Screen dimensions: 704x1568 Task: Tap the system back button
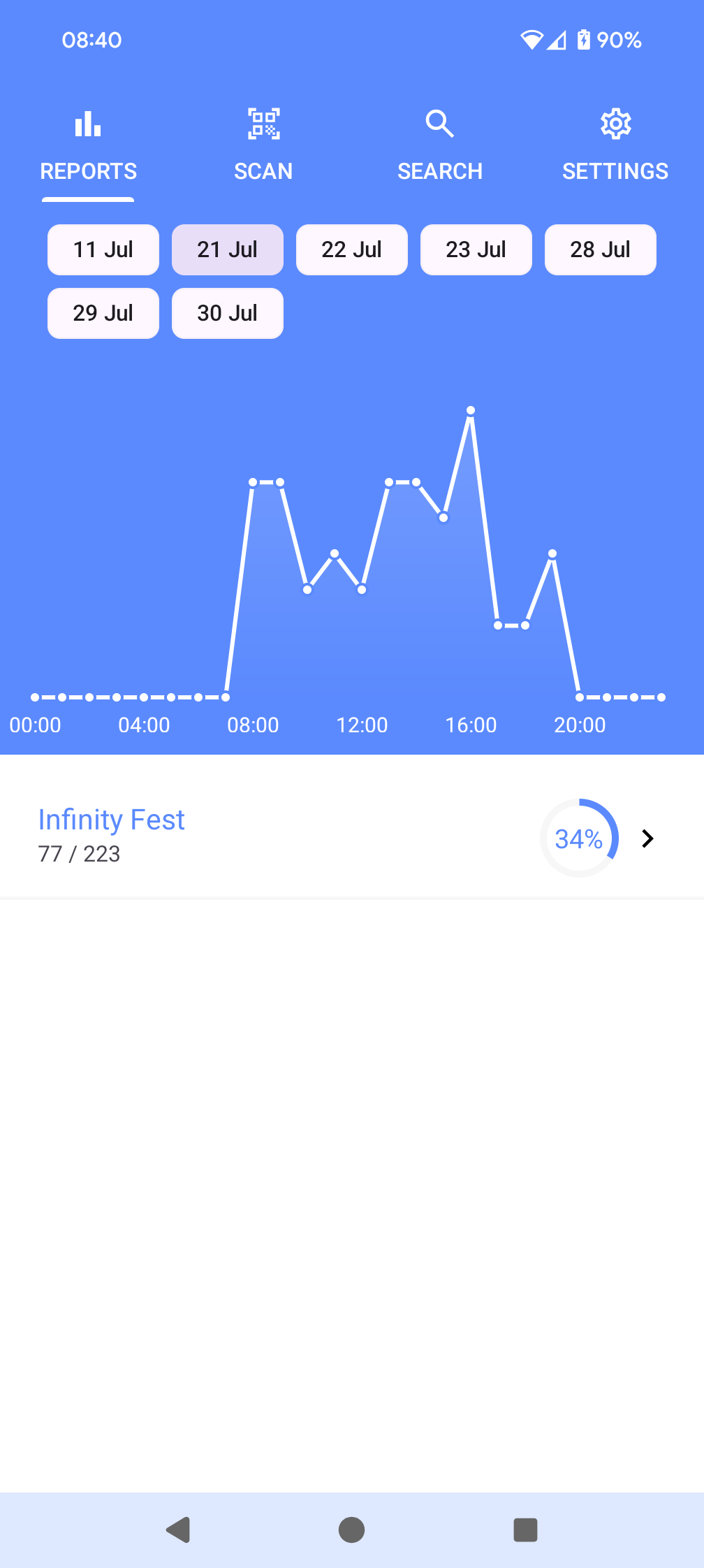point(179,1530)
